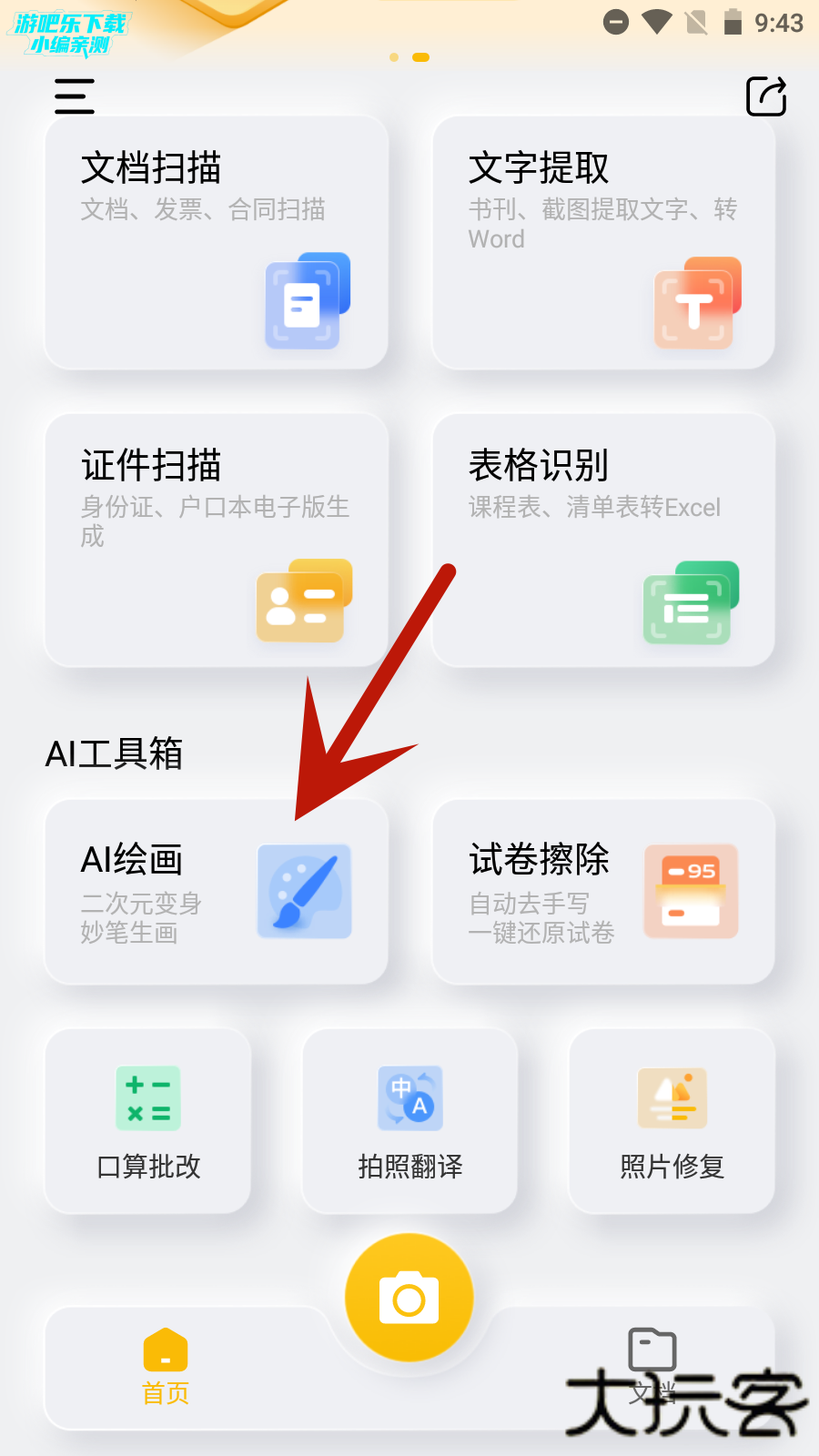Open 口算批改 arithmetic grading
819x1456 pixels.
tap(148, 1121)
